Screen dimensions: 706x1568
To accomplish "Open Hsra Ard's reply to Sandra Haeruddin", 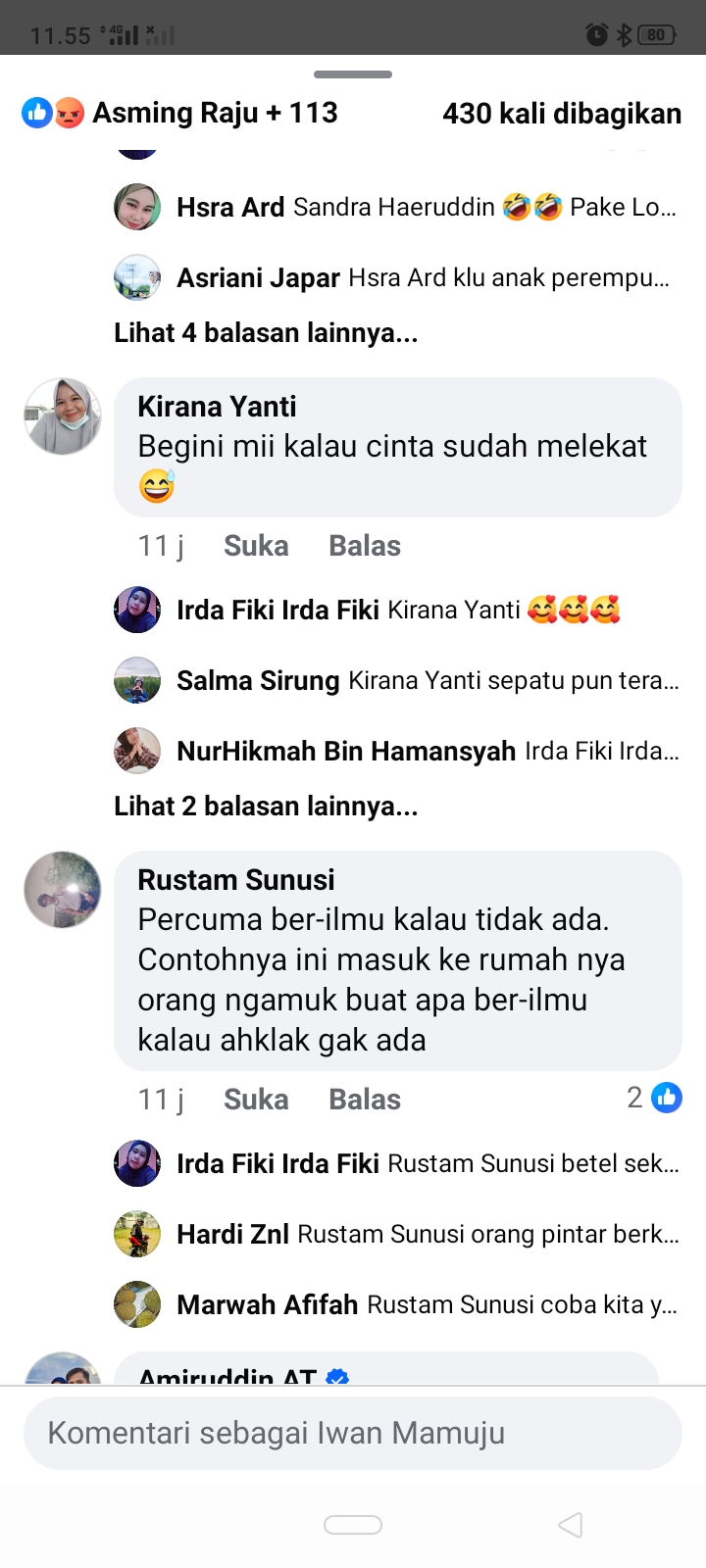I will pos(426,208).
